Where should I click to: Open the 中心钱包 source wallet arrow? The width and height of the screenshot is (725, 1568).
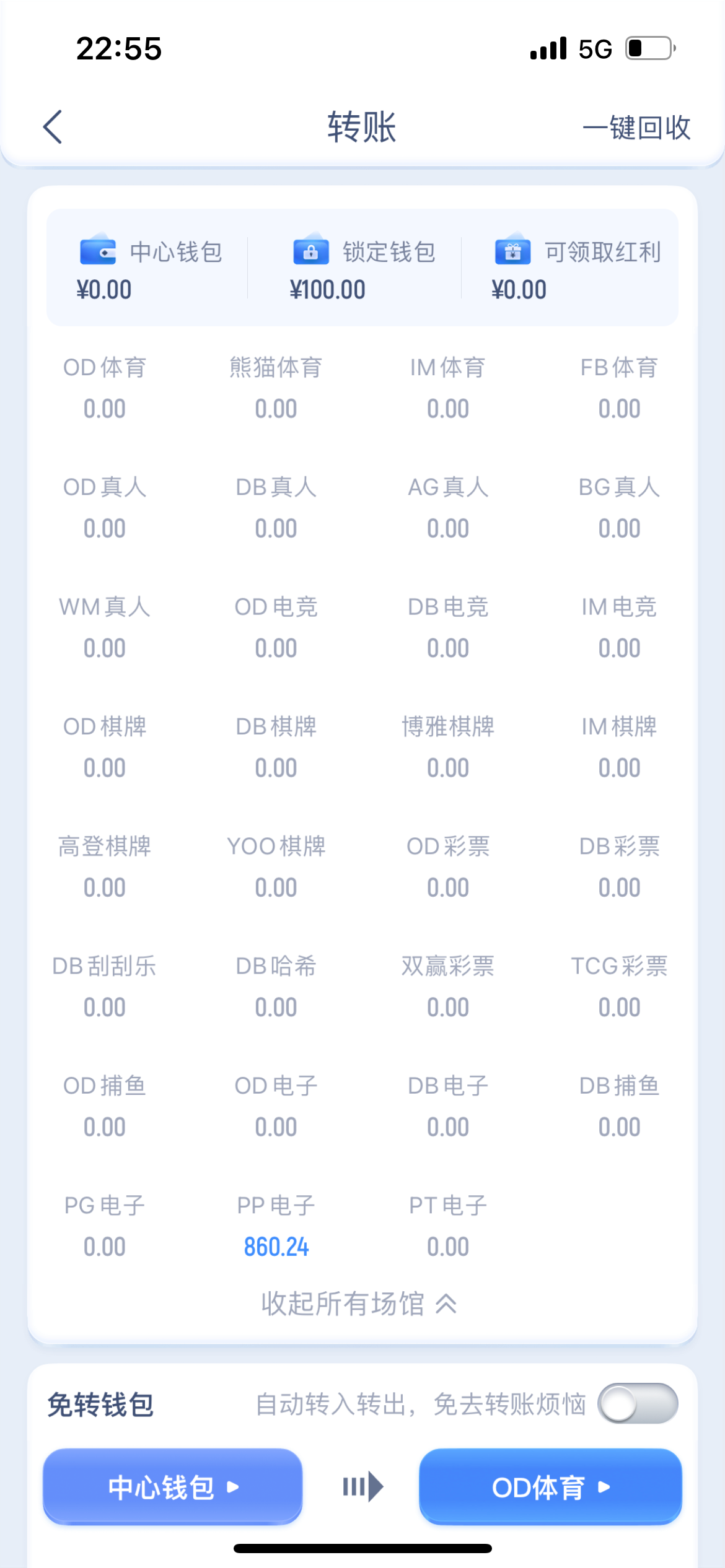234,1487
